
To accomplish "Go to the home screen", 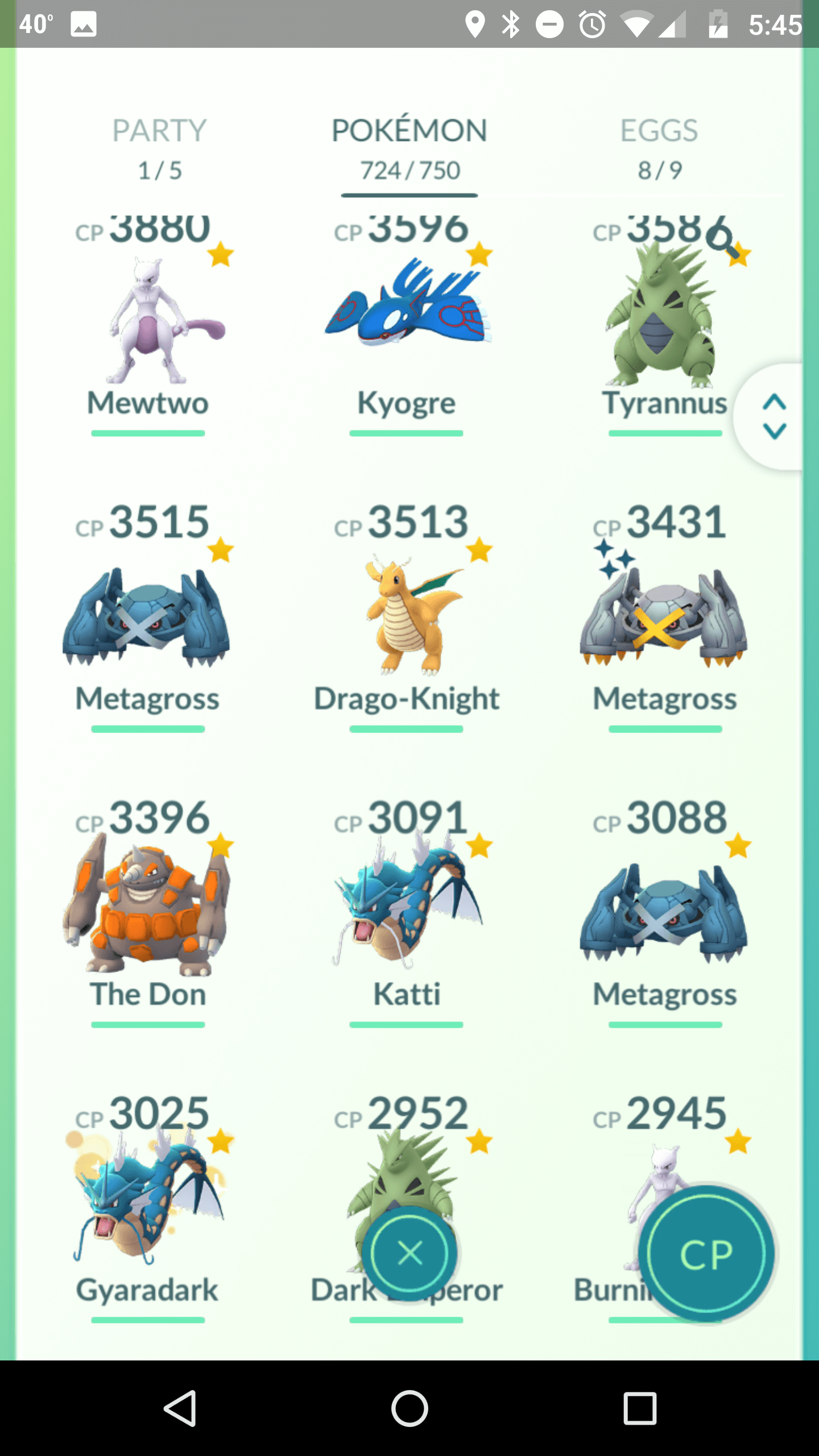I will coord(409,1408).
